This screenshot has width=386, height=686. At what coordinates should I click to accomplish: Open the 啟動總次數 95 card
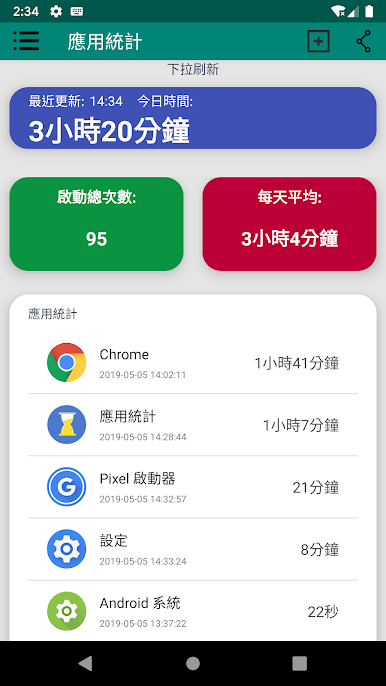pyautogui.click(x=96, y=224)
